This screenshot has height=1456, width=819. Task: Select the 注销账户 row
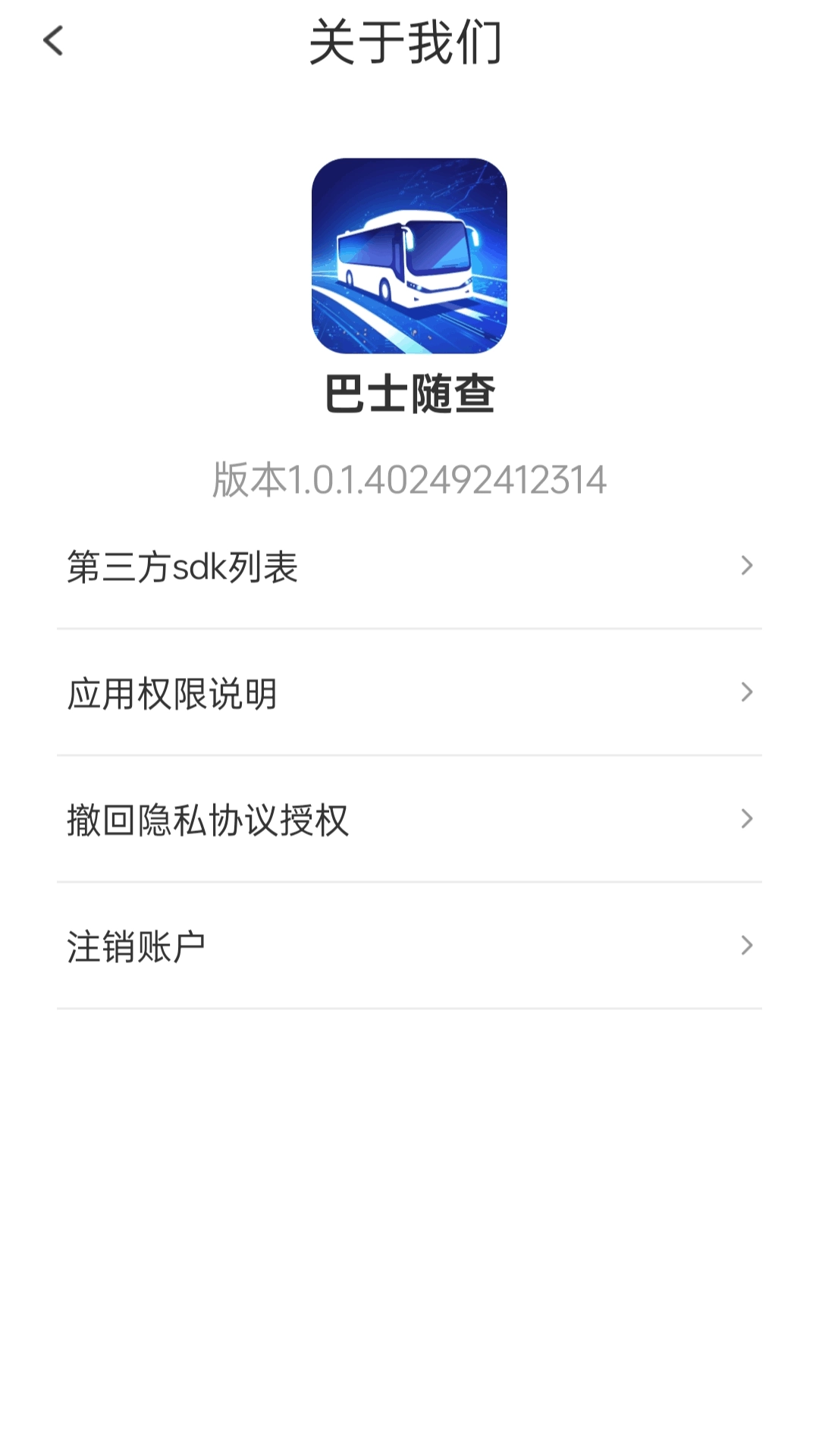tap(409, 945)
